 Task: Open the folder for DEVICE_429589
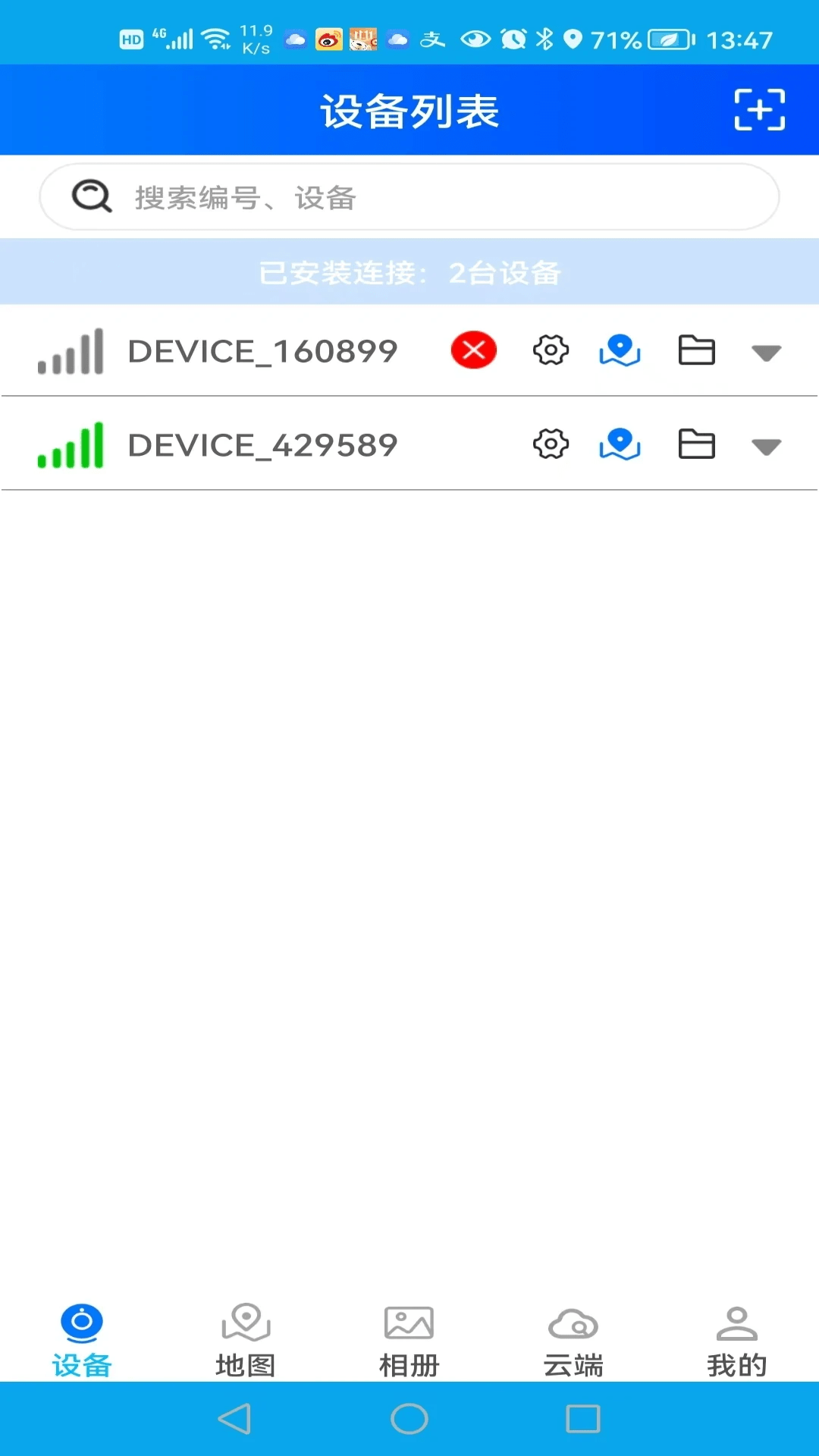coord(696,444)
